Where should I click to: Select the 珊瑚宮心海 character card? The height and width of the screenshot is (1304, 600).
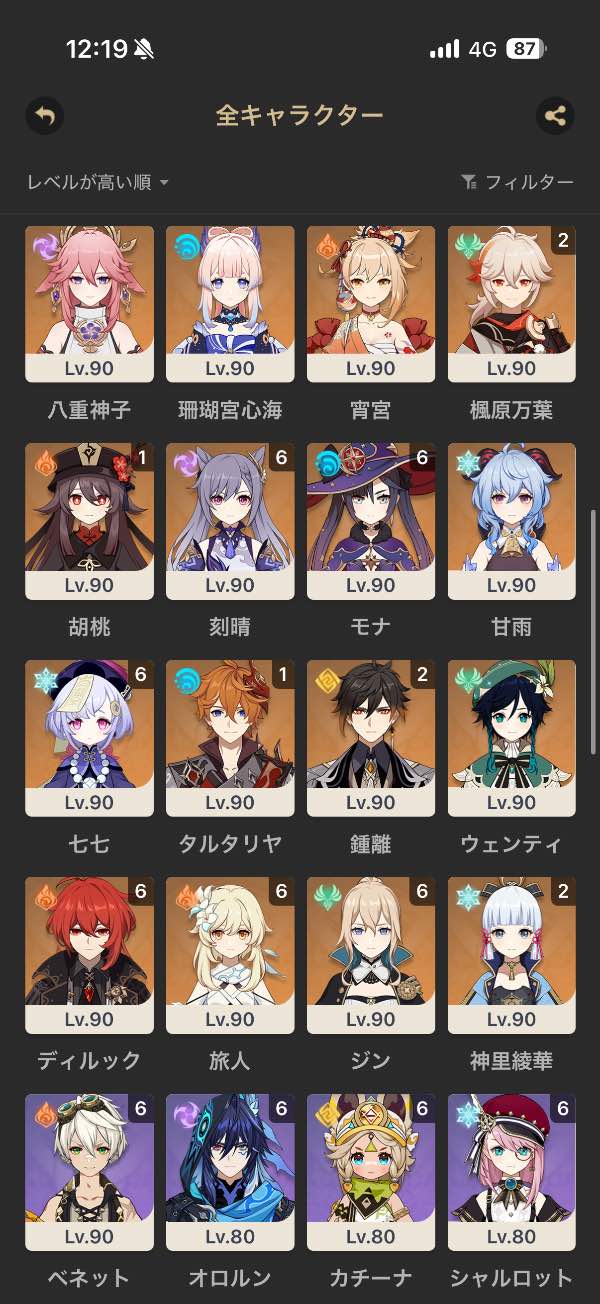[230, 303]
